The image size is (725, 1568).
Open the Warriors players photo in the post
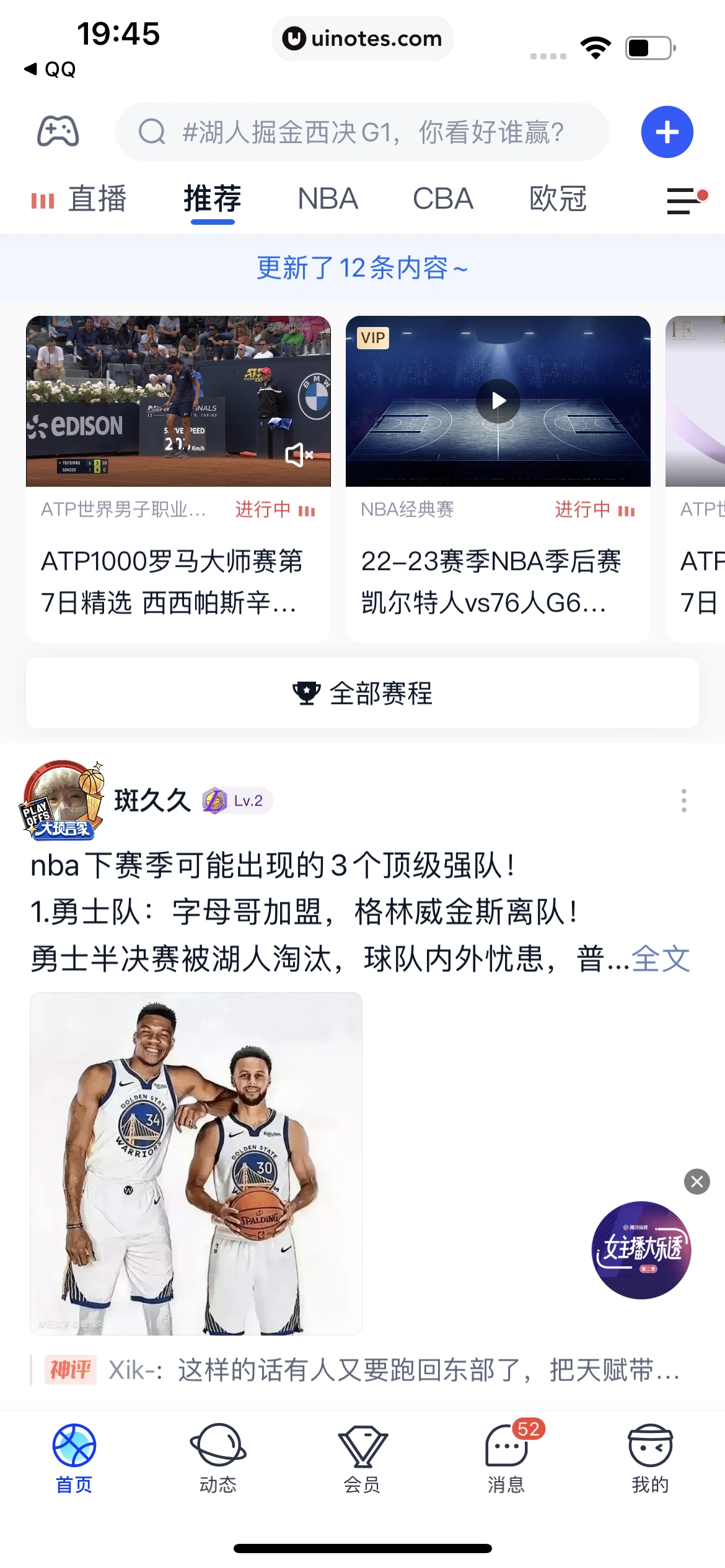click(196, 1163)
